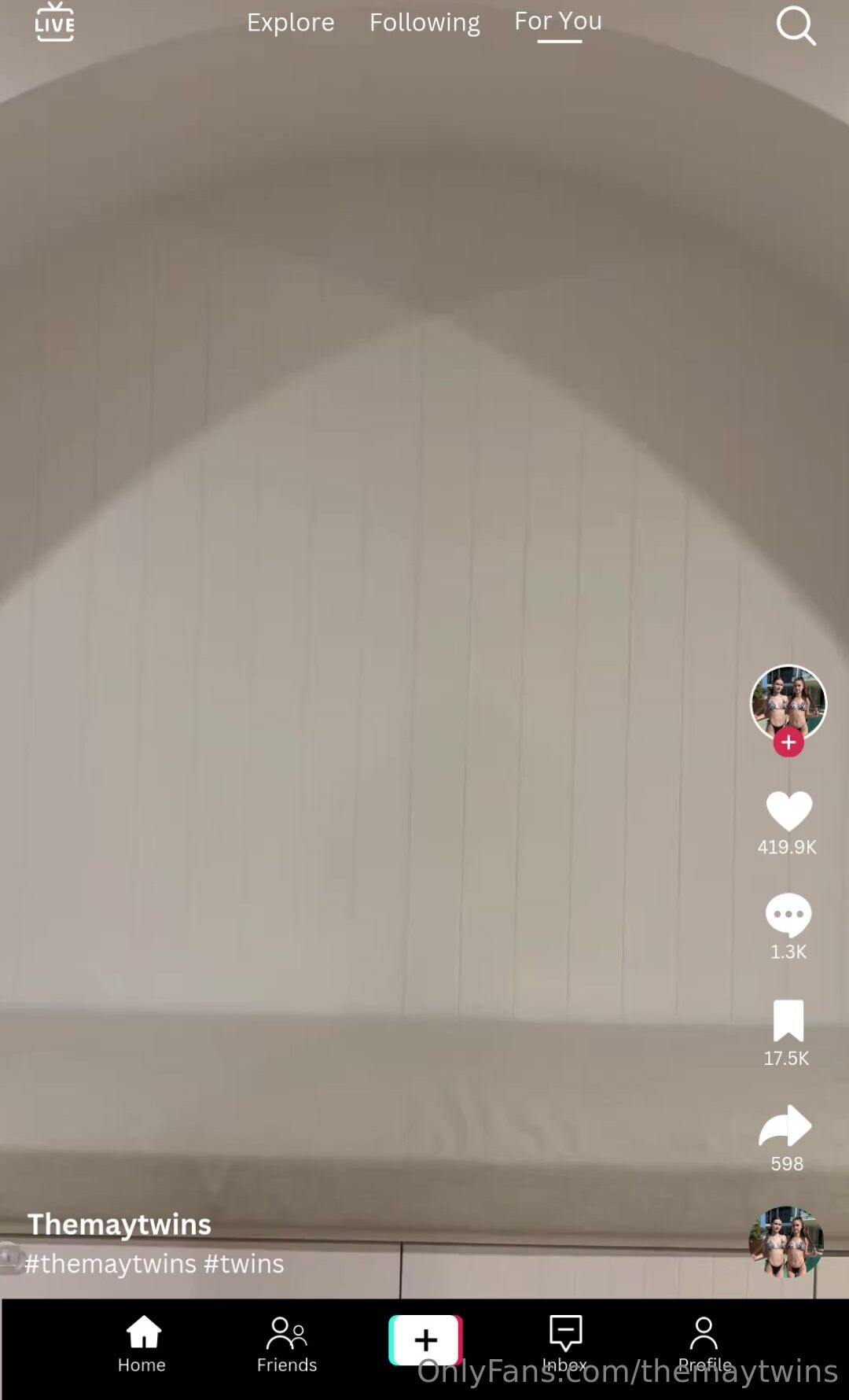Bookmark this video
Screen dimensions: 849x1400
point(788,1020)
